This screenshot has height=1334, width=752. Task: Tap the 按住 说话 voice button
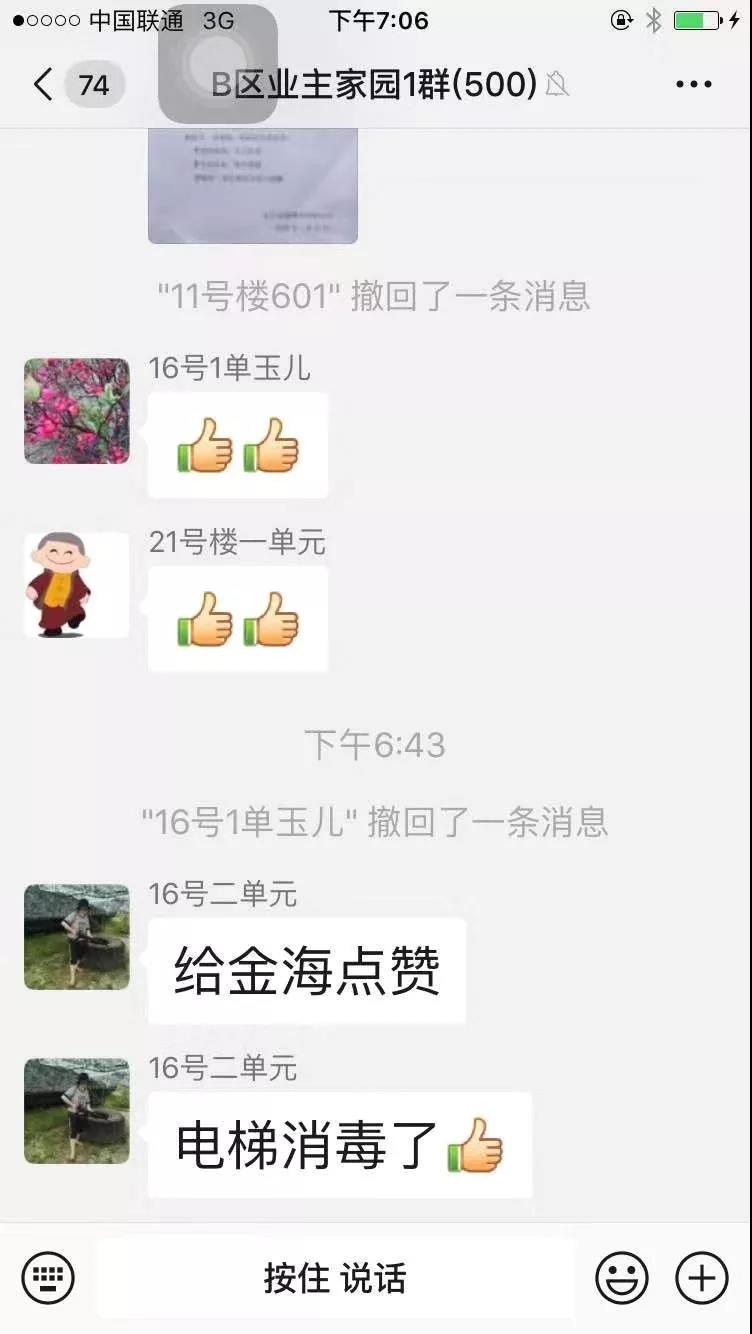[335, 1278]
